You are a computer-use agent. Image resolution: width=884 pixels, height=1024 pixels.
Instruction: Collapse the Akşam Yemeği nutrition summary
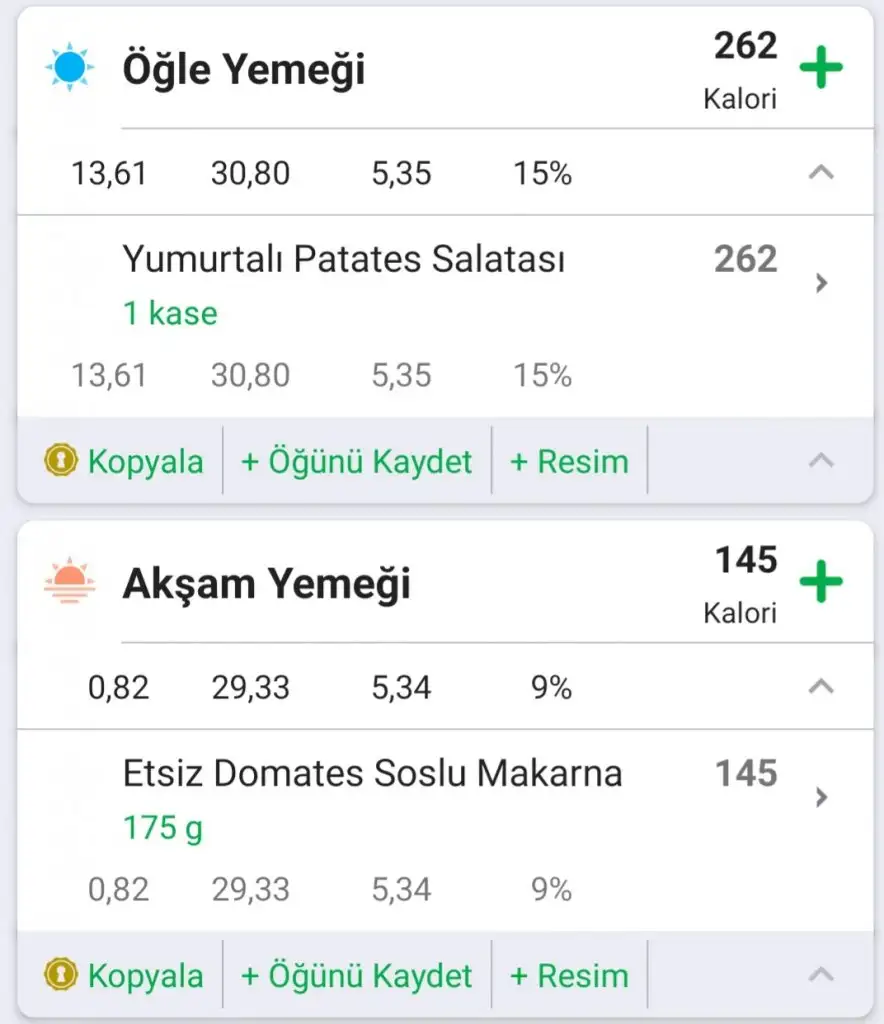click(x=820, y=687)
